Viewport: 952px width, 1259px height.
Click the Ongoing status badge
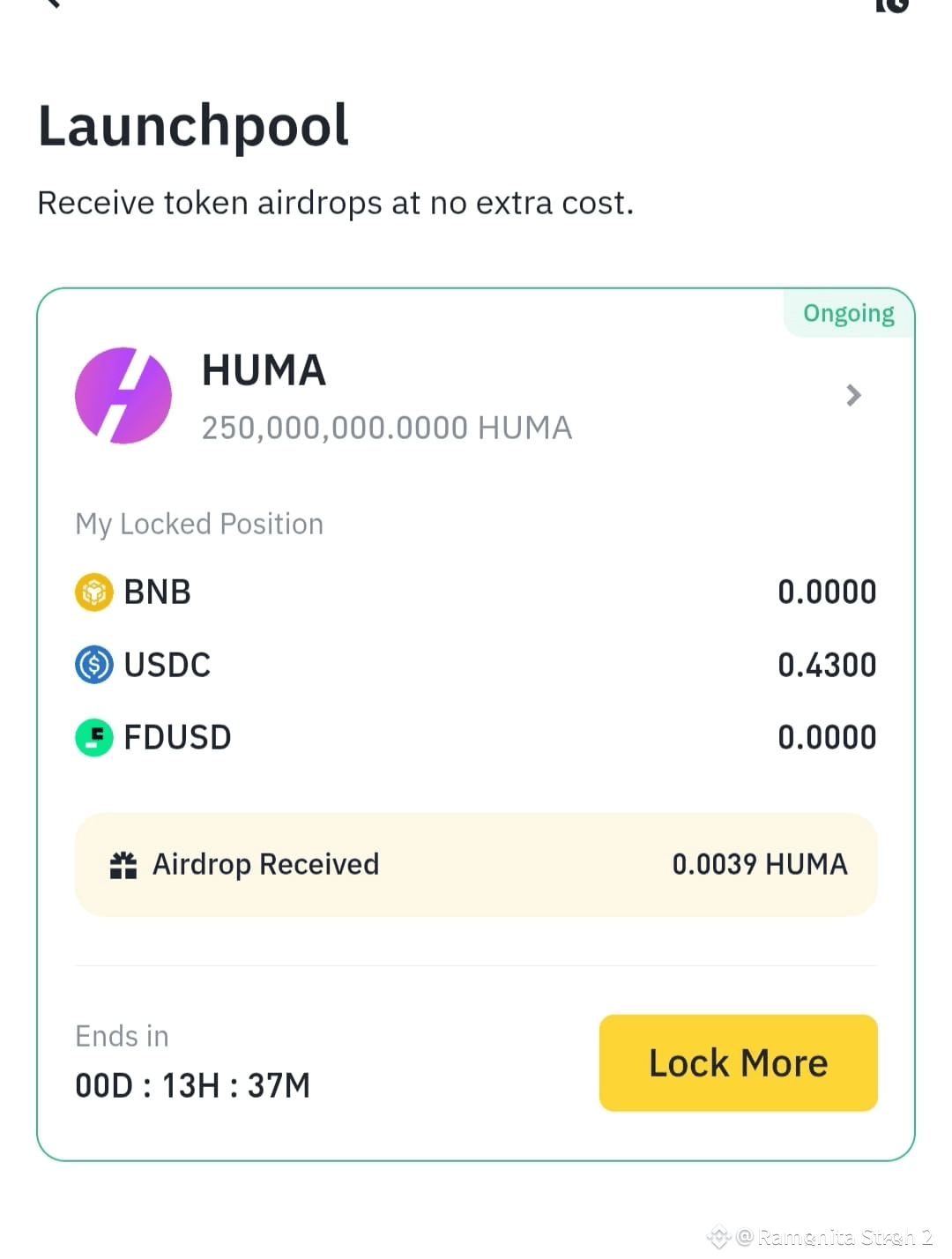pyautogui.click(x=847, y=313)
